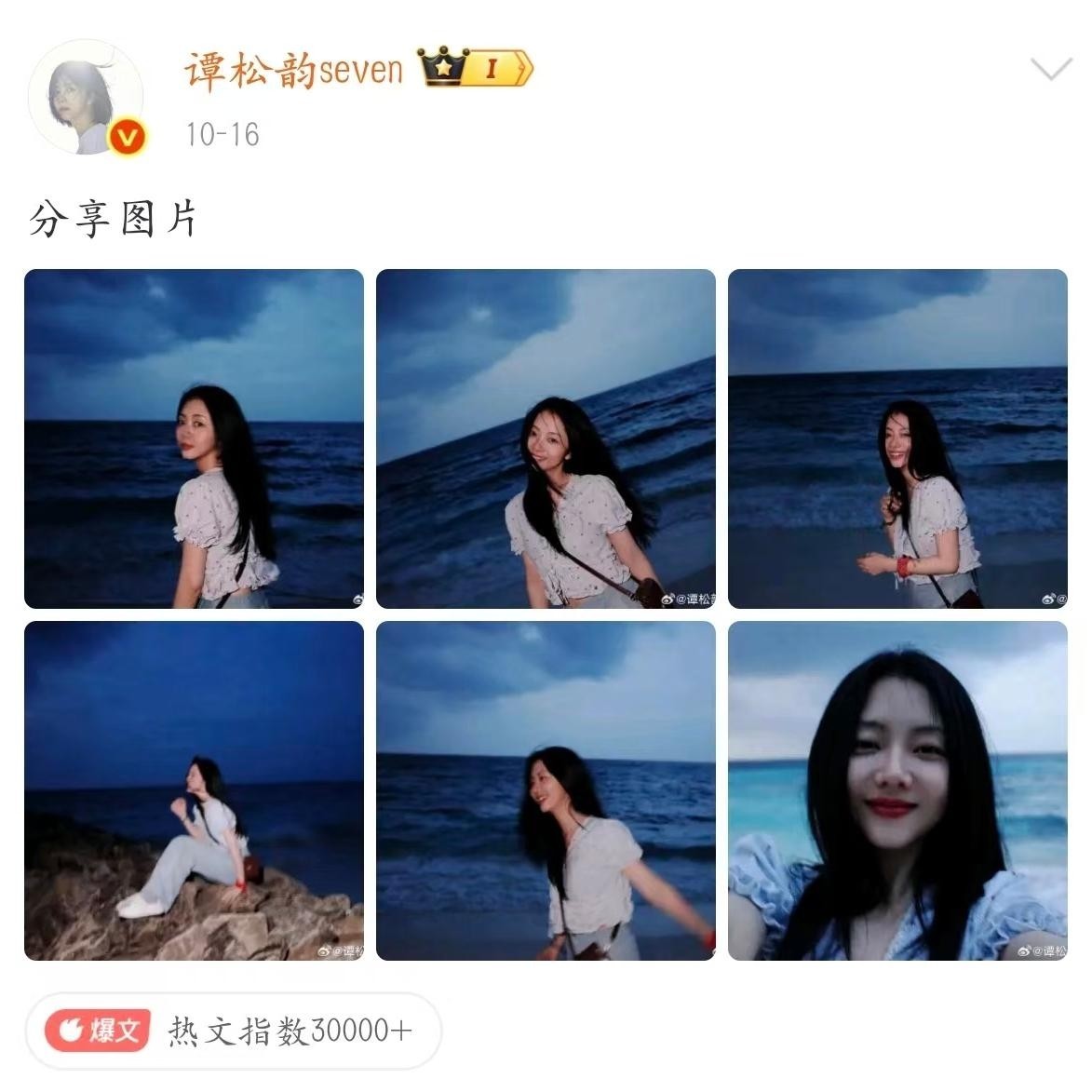Screen dimensions: 1092x1092
Task: View the photo with the tilted horizon
Action: coord(546,438)
